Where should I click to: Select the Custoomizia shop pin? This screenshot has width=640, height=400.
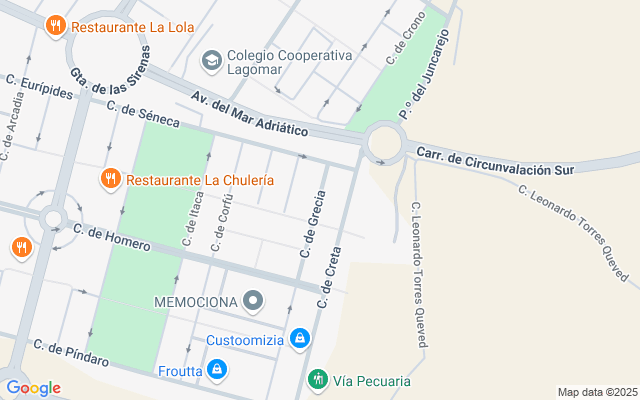coord(299,339)
